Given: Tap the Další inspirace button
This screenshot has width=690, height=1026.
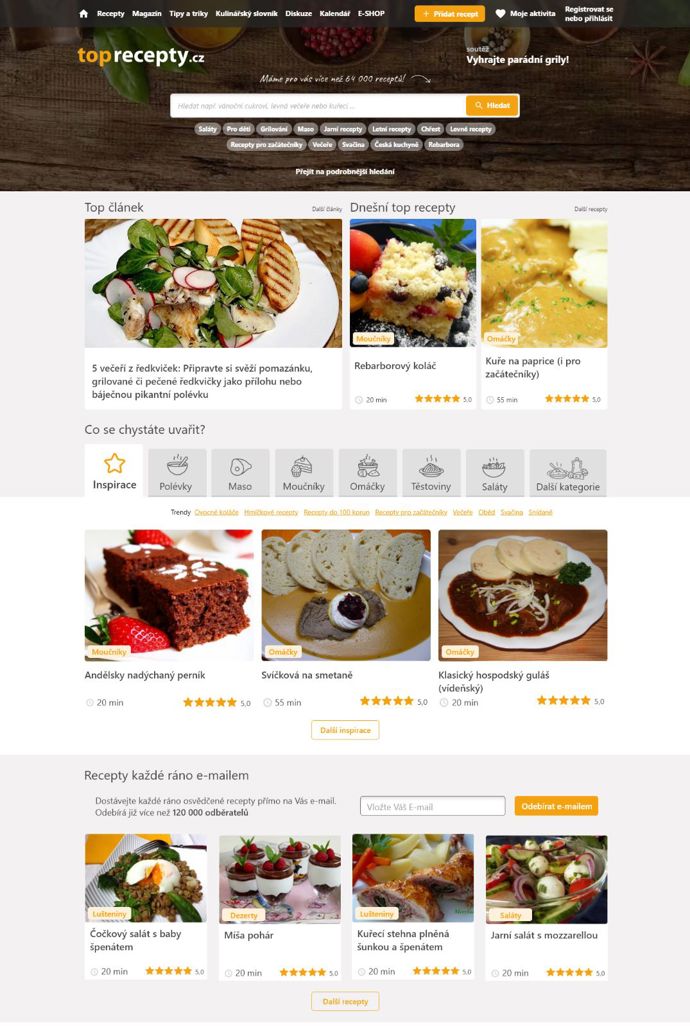Looking at the screenshot, I should coord(345,730).
